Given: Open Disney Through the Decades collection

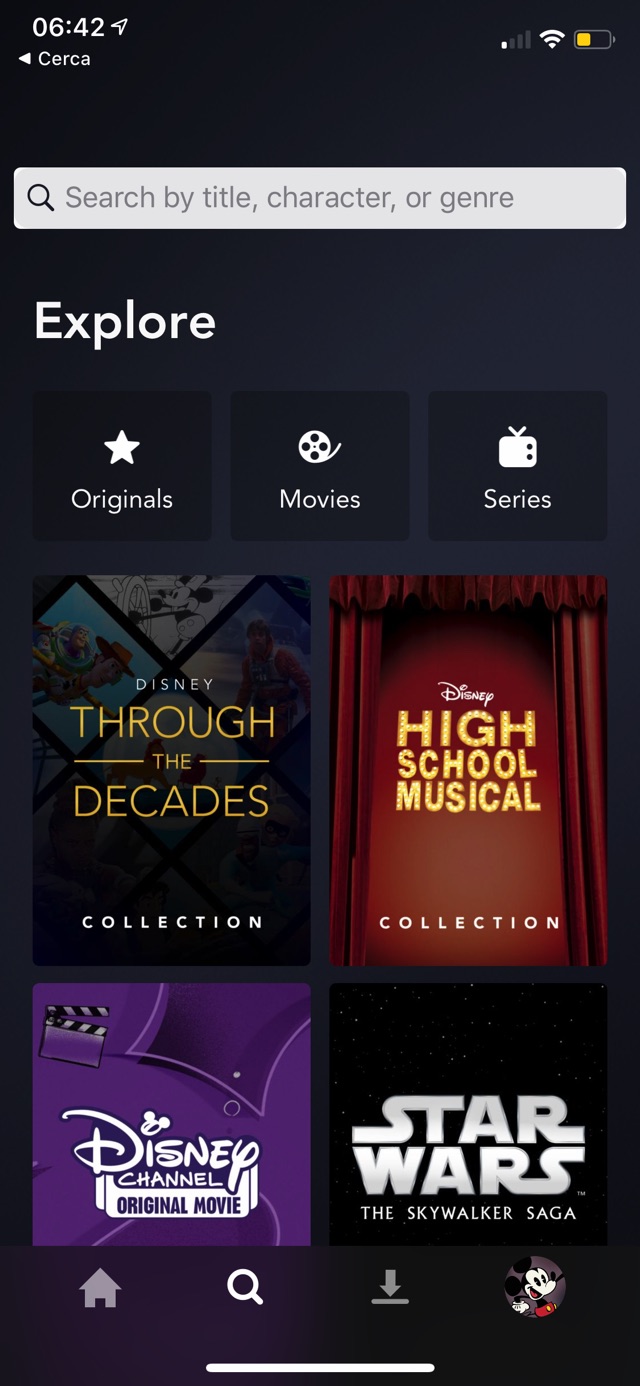Looking at the screenshot, I should tap(172, 770).
